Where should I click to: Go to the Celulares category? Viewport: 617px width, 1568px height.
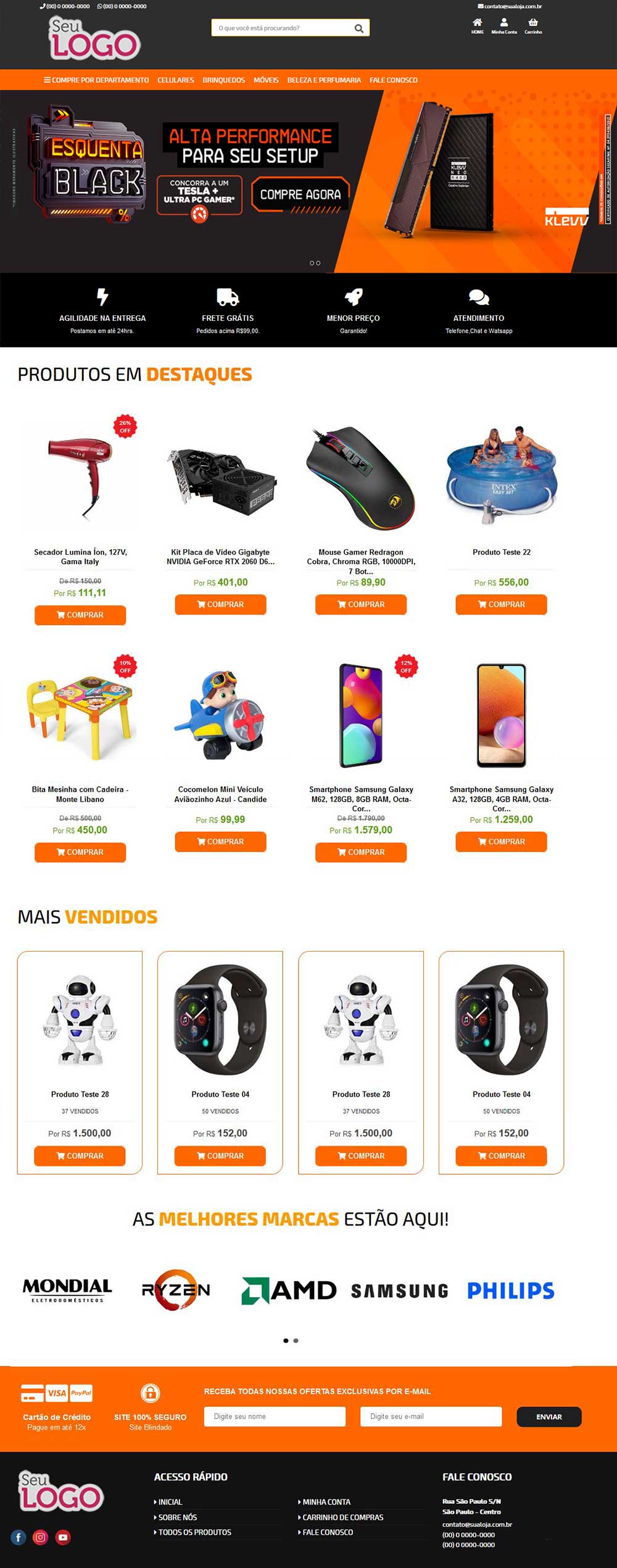[175, 80]
